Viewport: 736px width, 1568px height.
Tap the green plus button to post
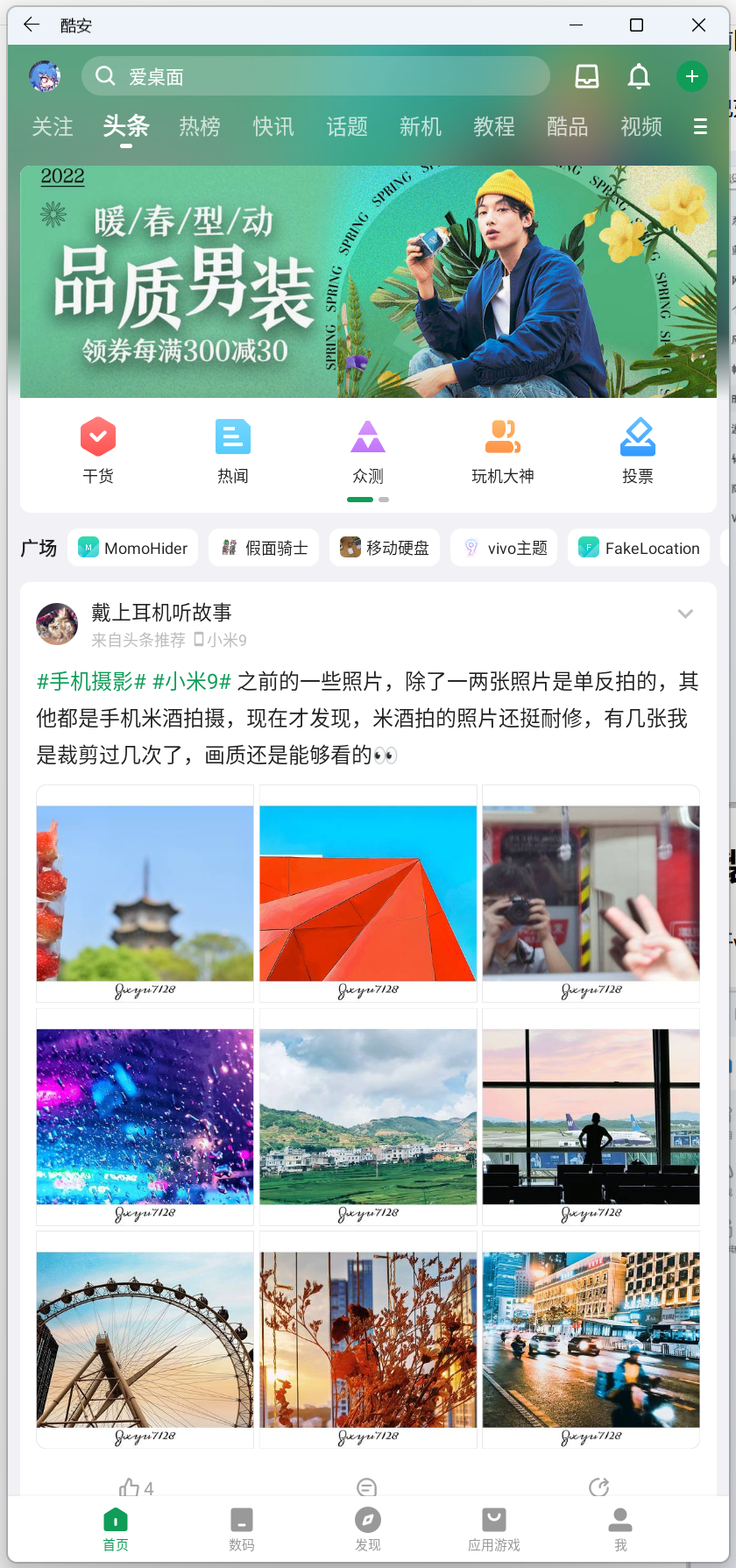(691, 77)
